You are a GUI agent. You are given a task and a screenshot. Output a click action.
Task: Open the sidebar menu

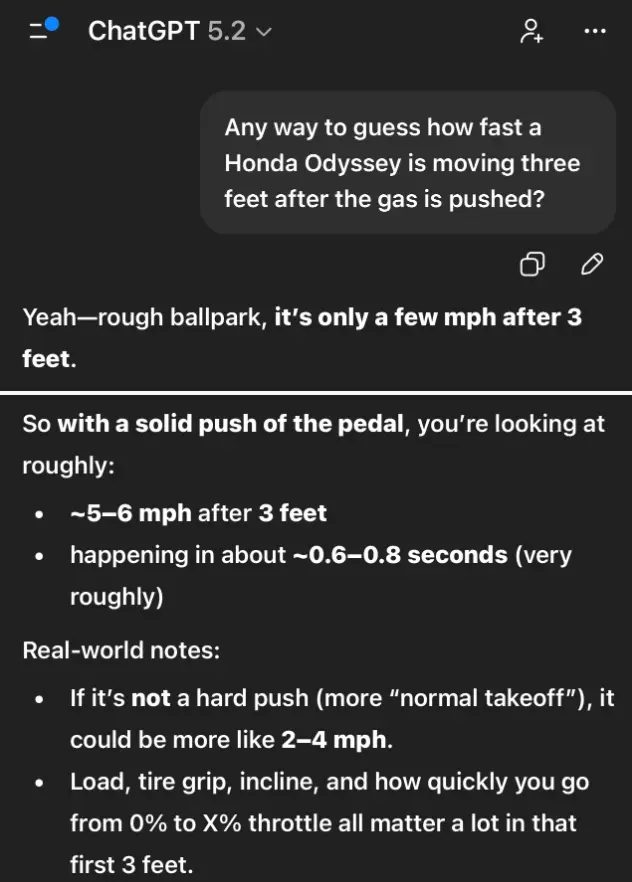[43, 31]
